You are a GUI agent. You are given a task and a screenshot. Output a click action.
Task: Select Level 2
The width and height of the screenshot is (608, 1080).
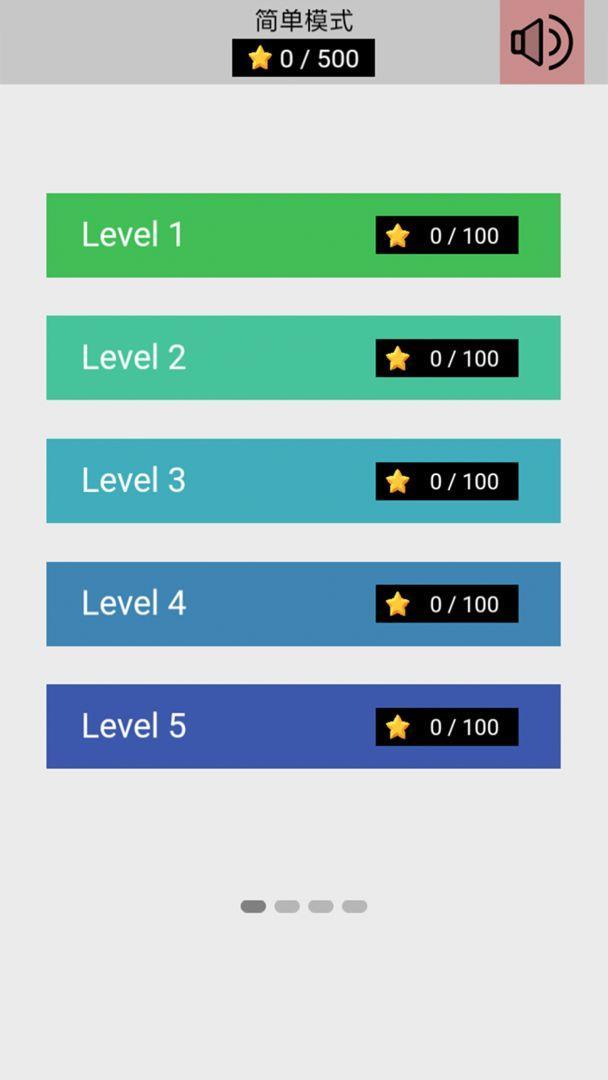pos(303,358)
